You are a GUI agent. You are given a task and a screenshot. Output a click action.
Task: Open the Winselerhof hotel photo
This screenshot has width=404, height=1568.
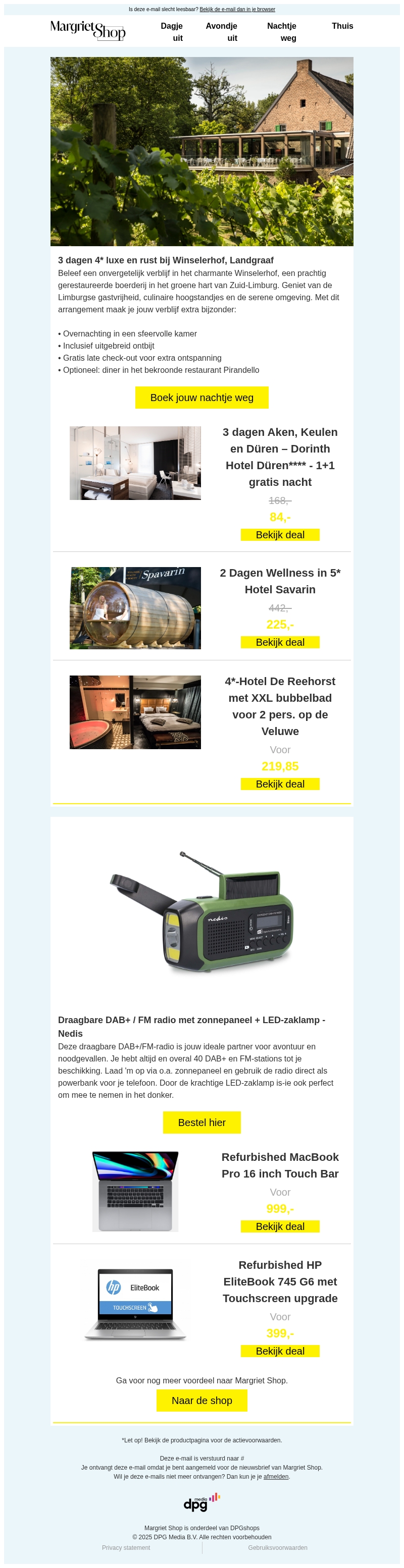tap(201, 151)
